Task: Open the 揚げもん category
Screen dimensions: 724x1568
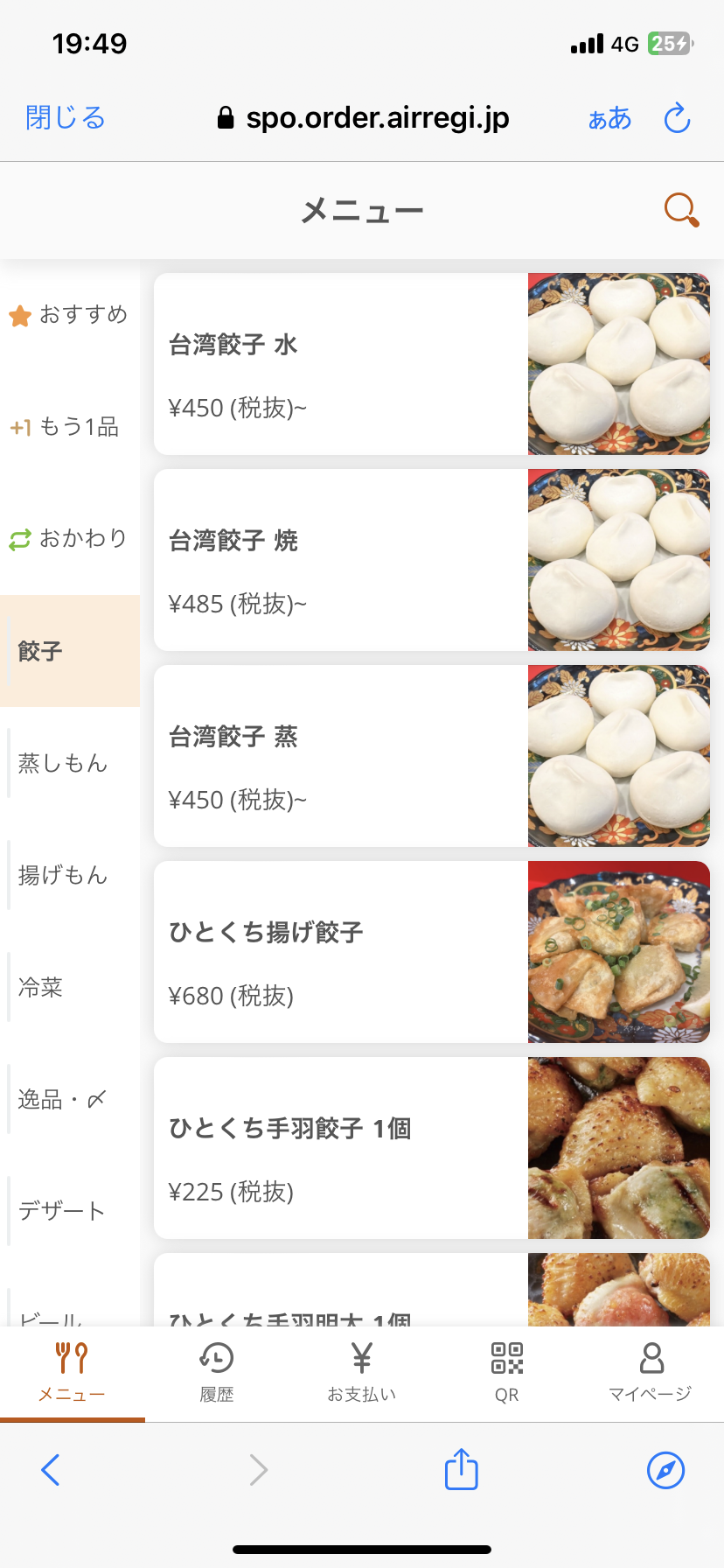Action: 70,875
